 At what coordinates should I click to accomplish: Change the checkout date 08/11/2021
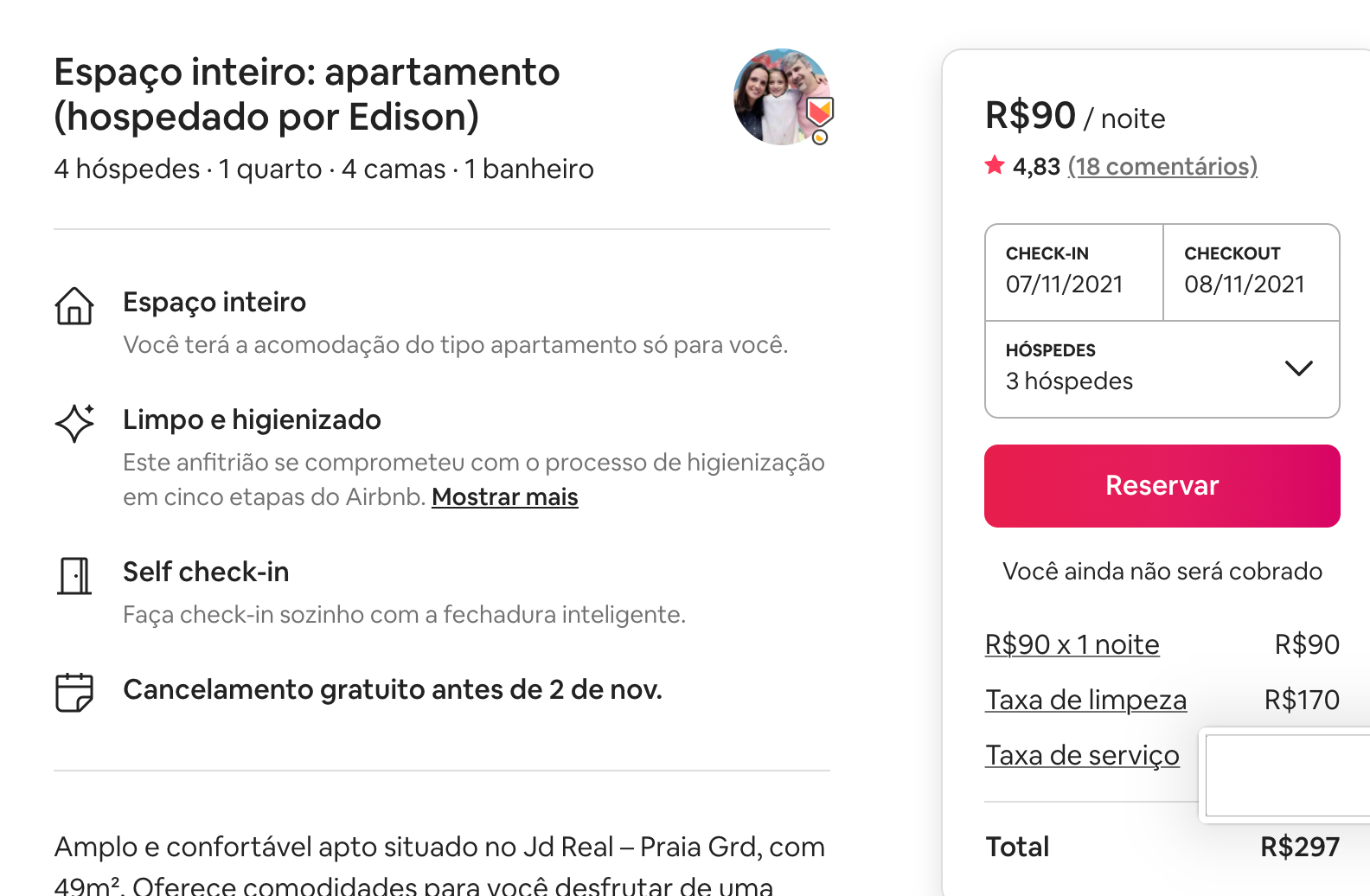point(1251,272)
